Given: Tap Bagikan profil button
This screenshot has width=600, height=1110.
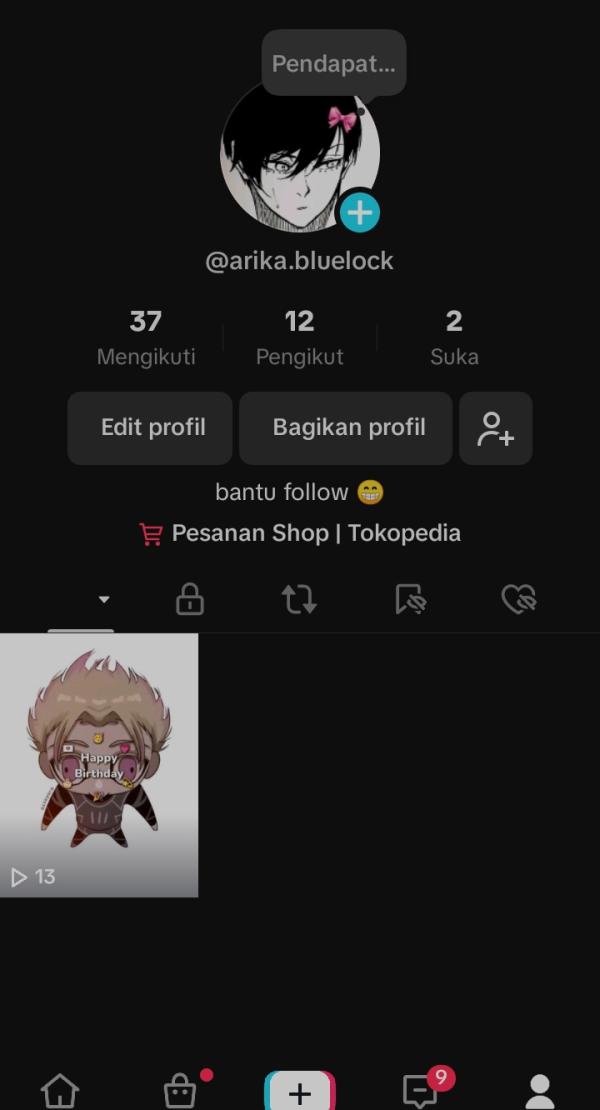Looking at the screenshot, I should click(347, 428).
